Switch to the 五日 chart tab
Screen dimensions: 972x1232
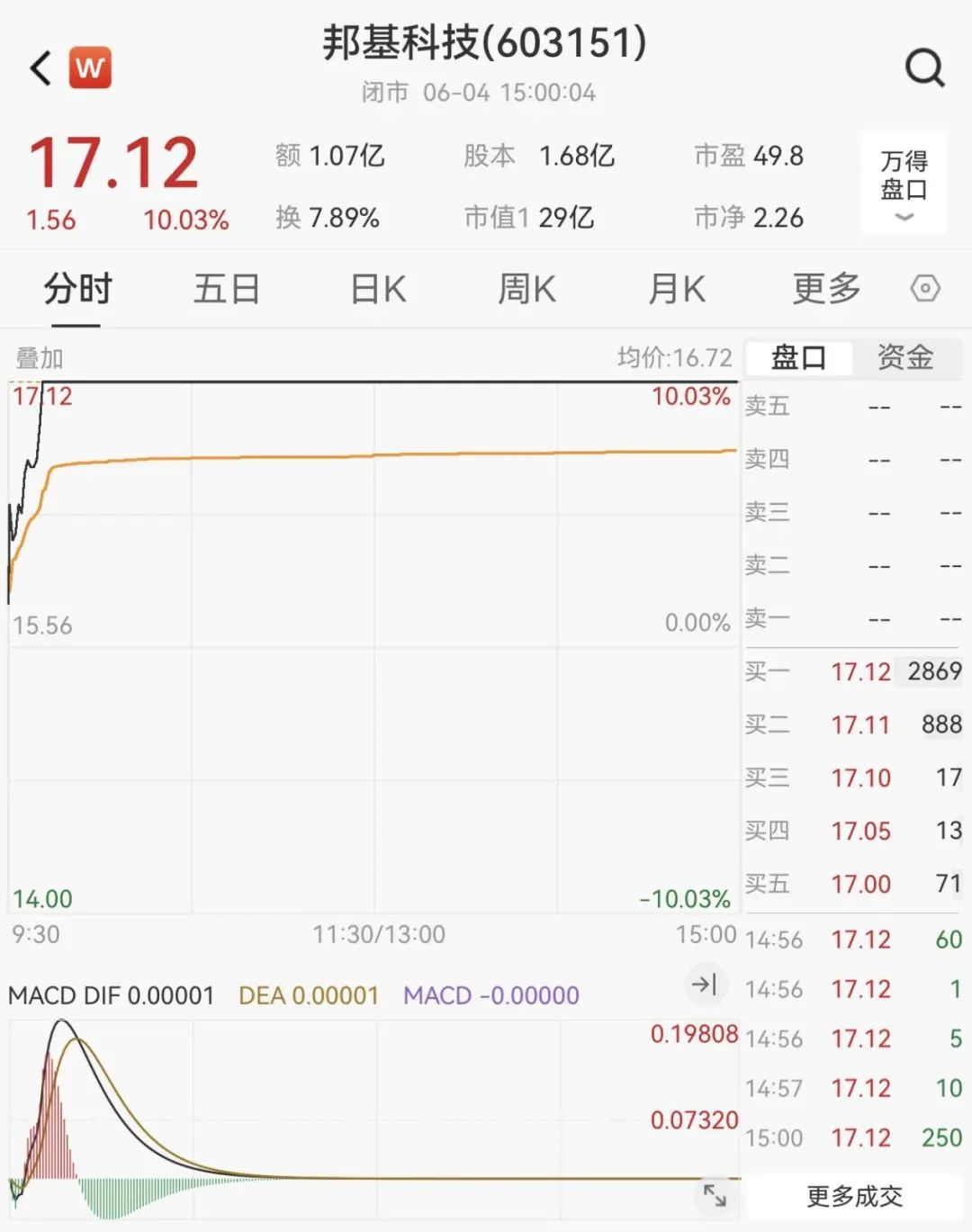[x=227, y=289]
